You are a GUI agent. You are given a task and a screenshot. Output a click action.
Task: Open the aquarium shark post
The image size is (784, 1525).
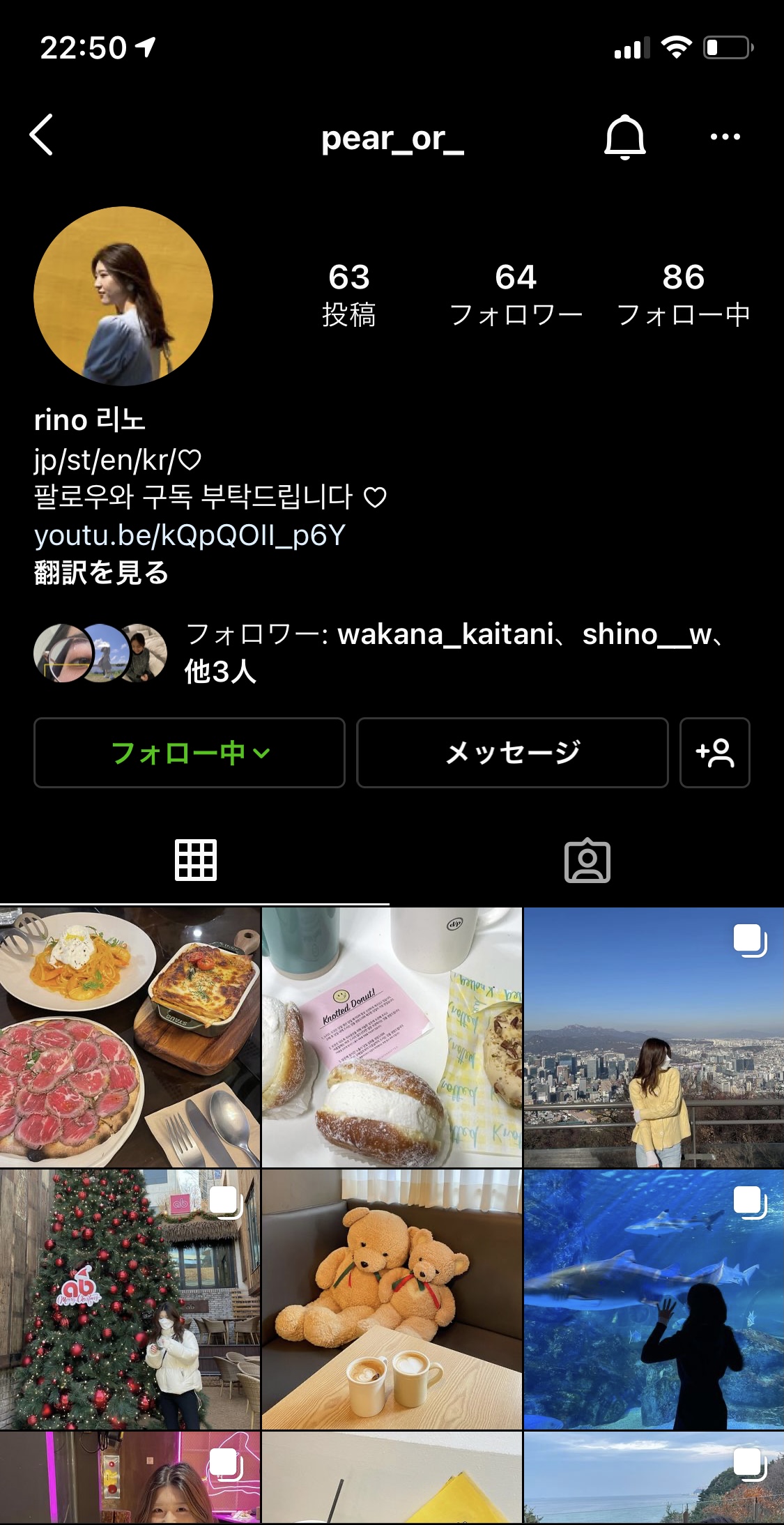point(654,1300)
